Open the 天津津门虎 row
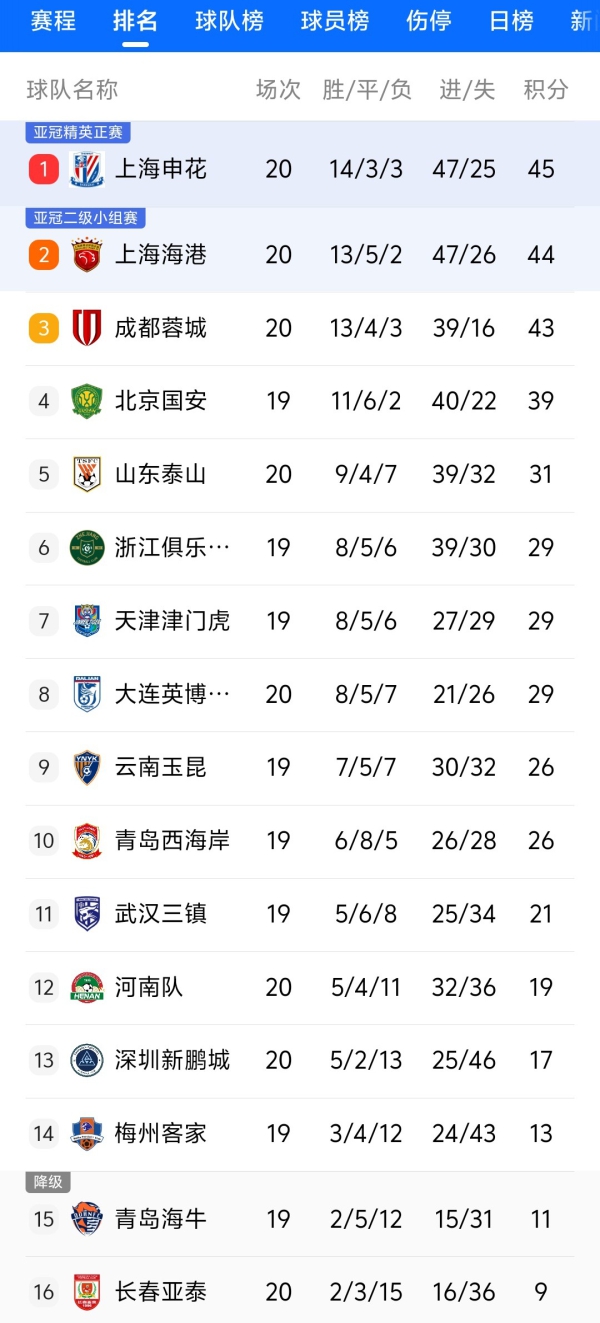Image resolution: width=600 pixels, height=1323 pixels. point(172,621)
